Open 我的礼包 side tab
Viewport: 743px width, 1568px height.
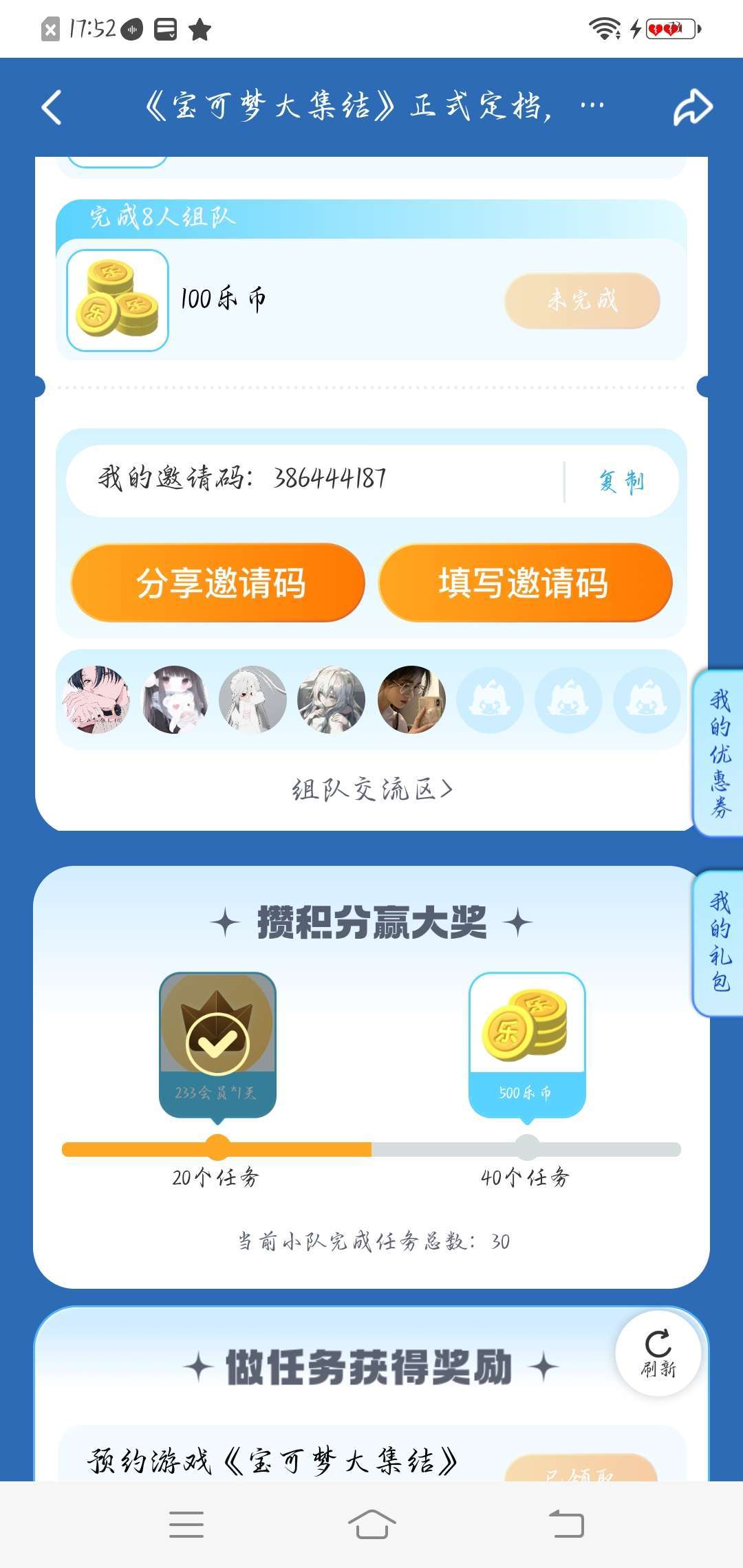coord(720,942)
